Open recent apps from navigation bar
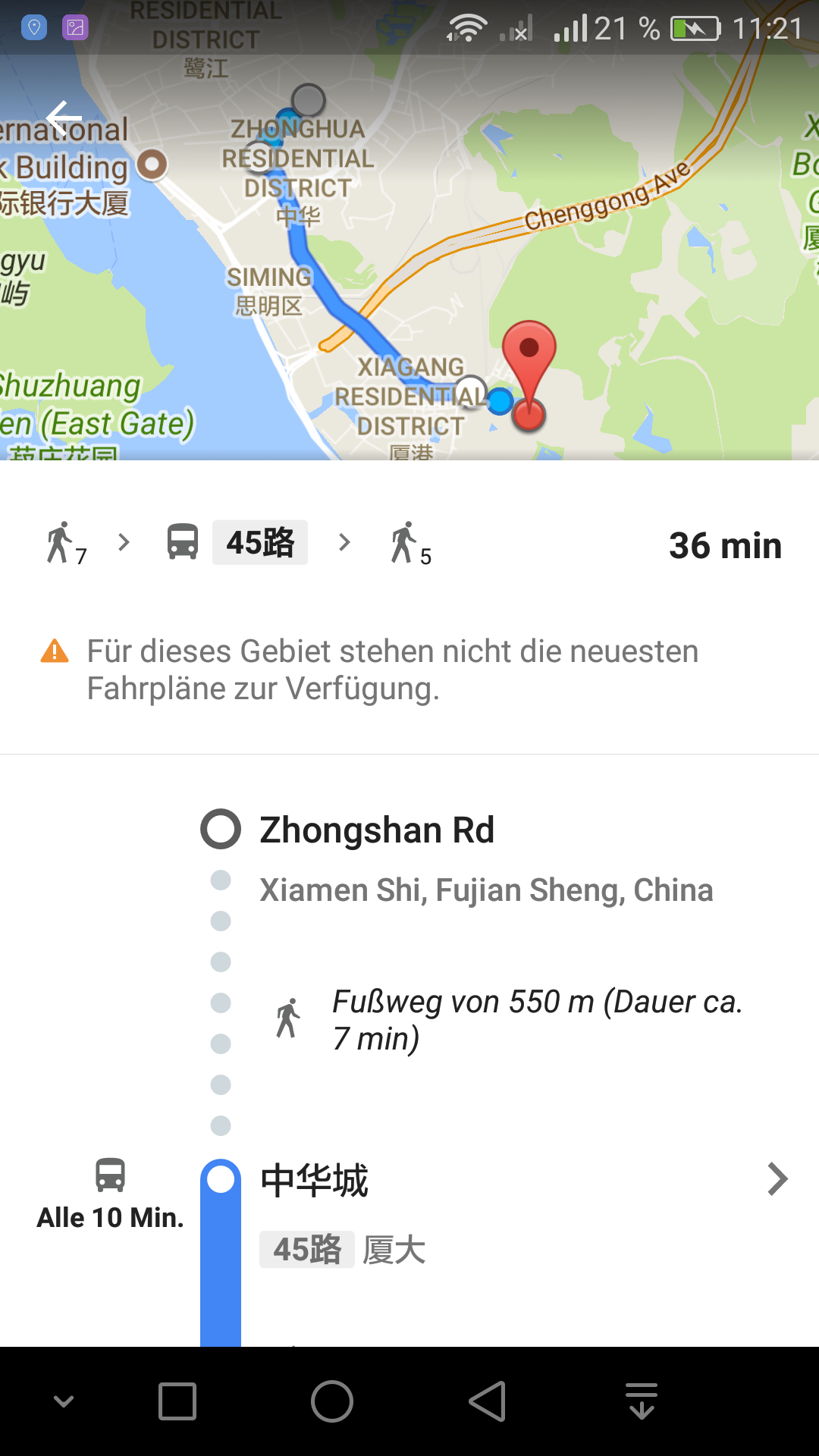 [x=177, y=1401]
